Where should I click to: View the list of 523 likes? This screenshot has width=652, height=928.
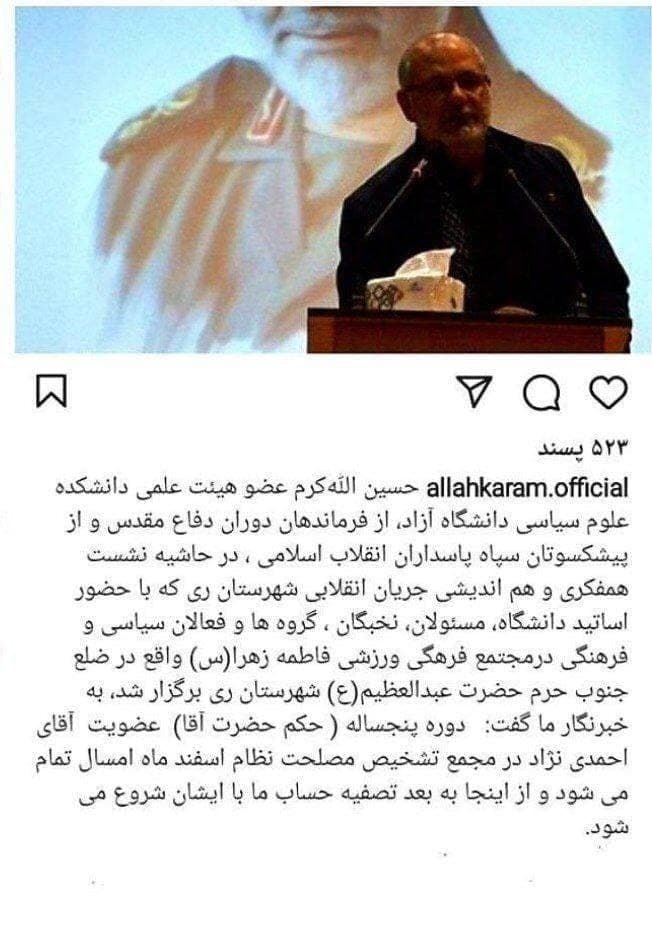583,448
